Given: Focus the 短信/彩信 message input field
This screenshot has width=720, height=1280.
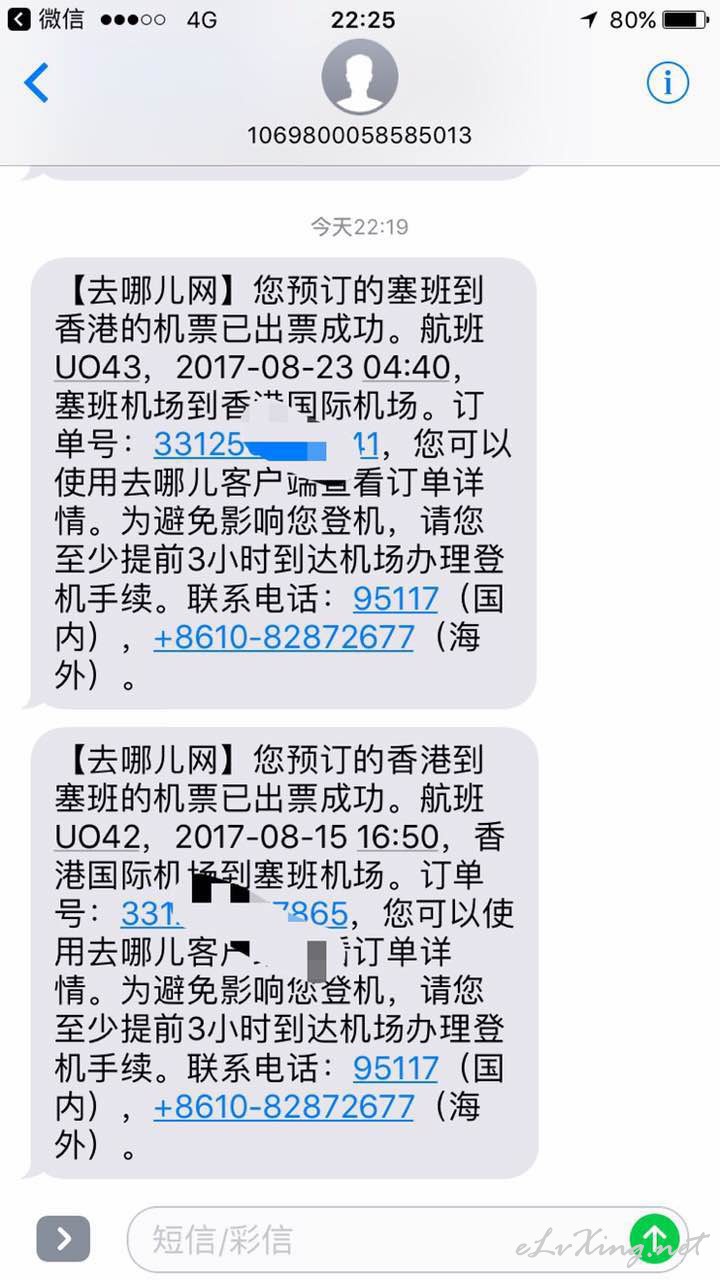Looking at the screenshot, I should (390, 1240).
